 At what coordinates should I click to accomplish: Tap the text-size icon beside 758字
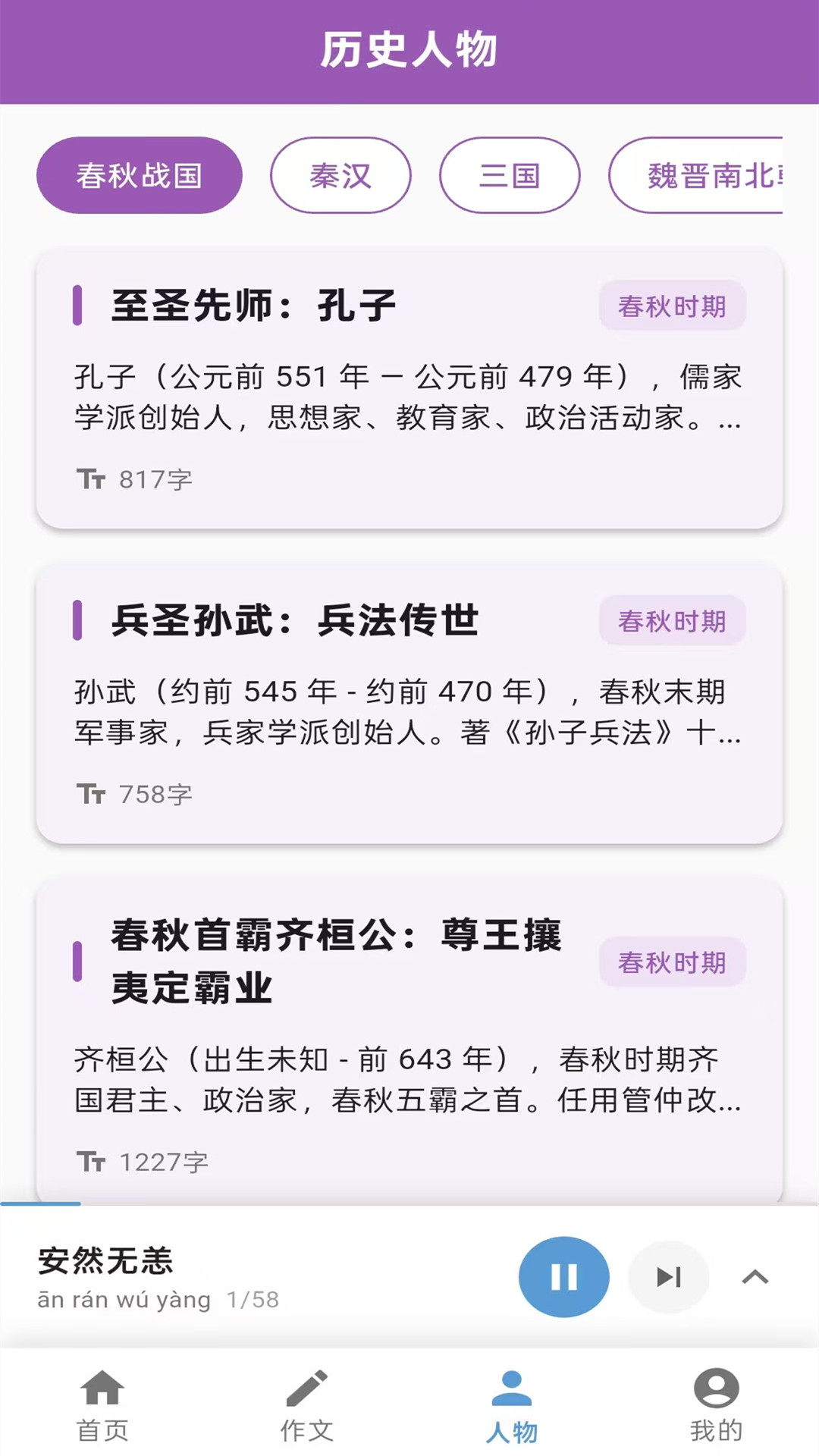point(90,794)
